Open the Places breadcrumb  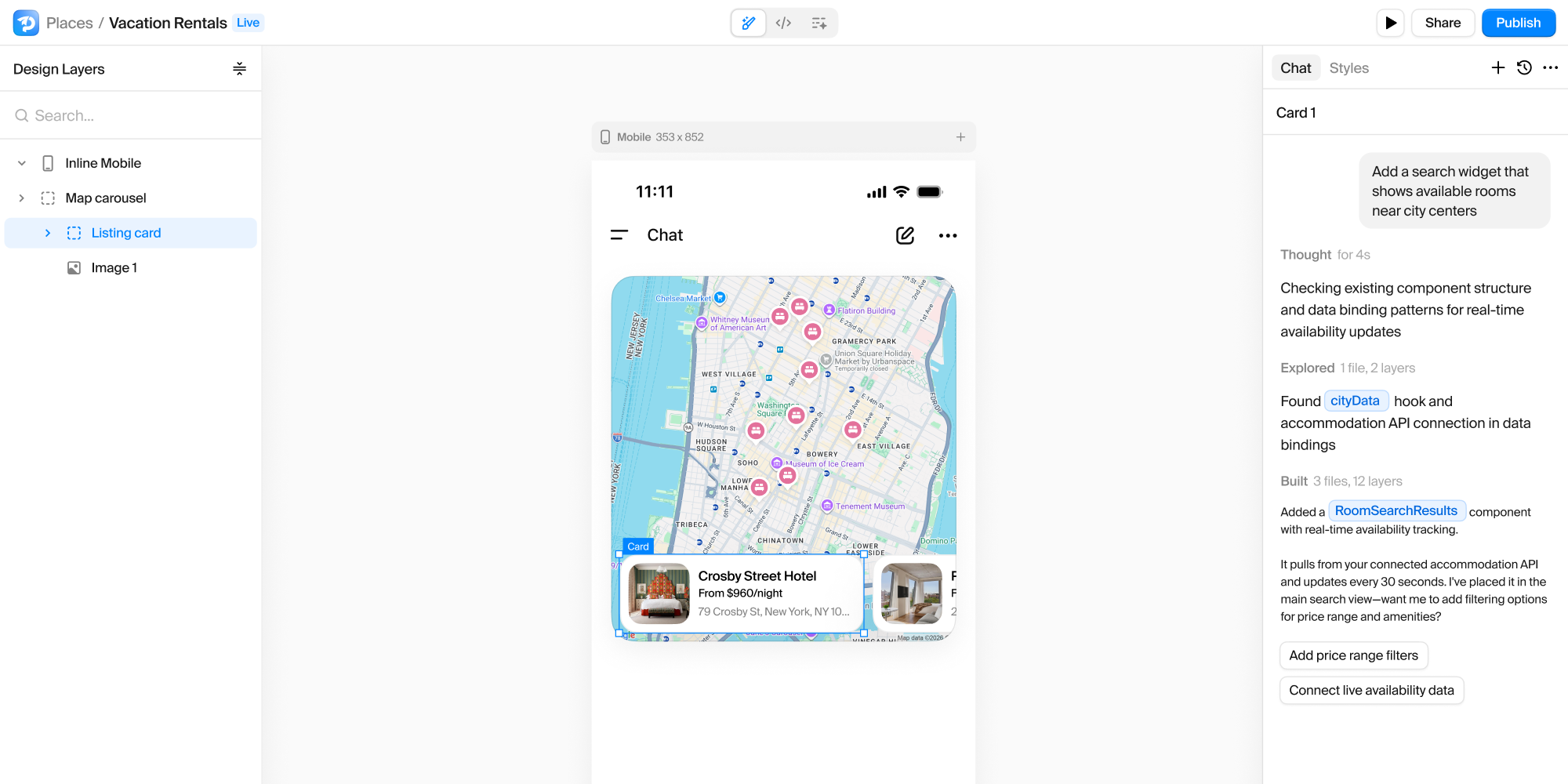pos(69,23)
